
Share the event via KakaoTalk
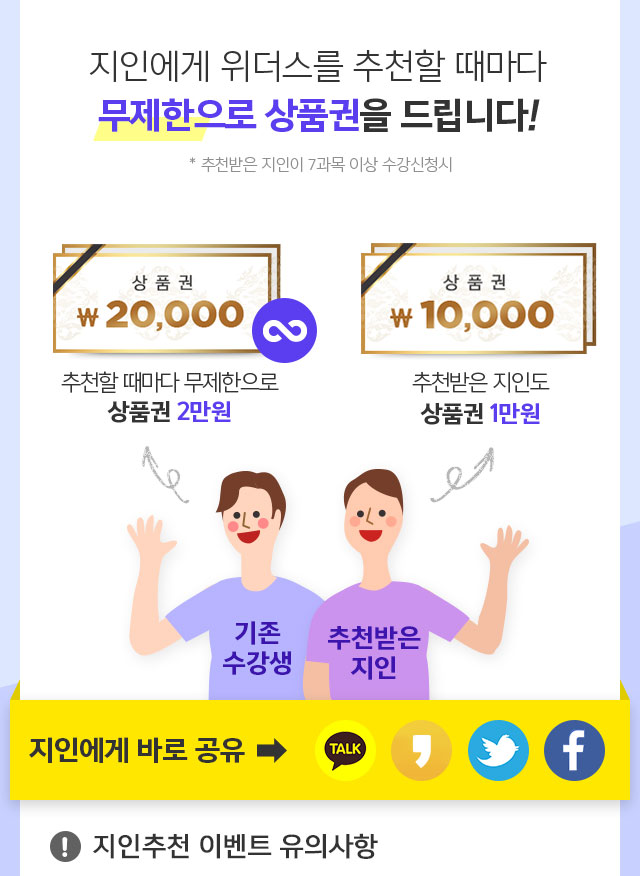[x=345, y=750]
